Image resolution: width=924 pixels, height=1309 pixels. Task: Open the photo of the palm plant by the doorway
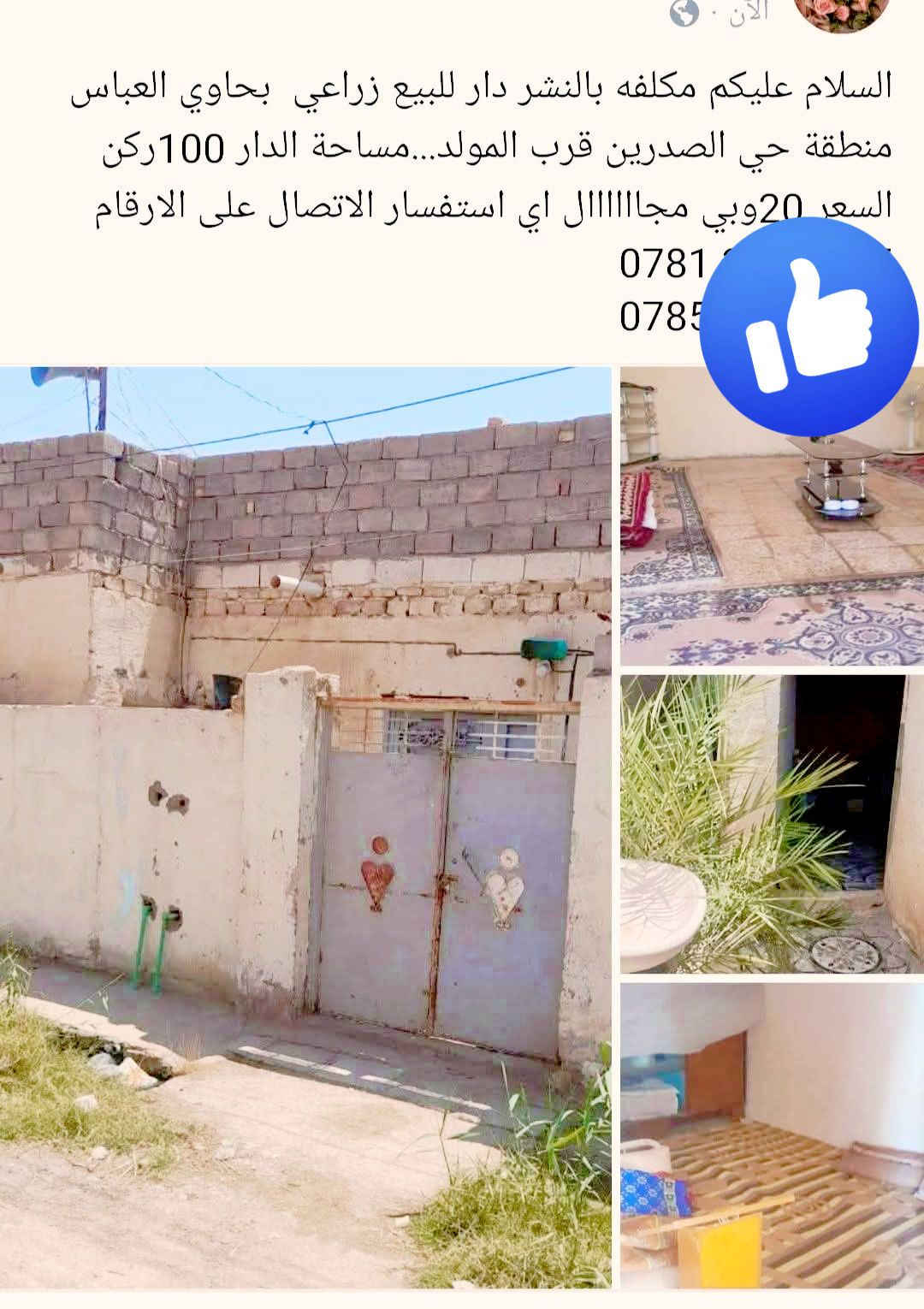pyautogui.click(x=772, y=823)
